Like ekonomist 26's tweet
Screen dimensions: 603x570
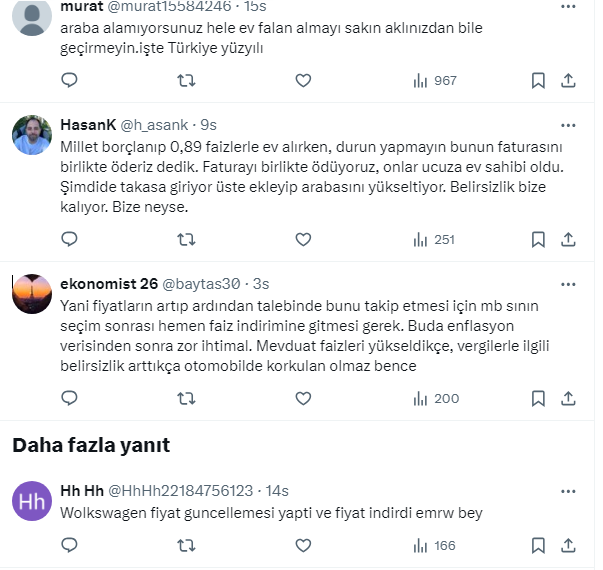tap(303, 398)
